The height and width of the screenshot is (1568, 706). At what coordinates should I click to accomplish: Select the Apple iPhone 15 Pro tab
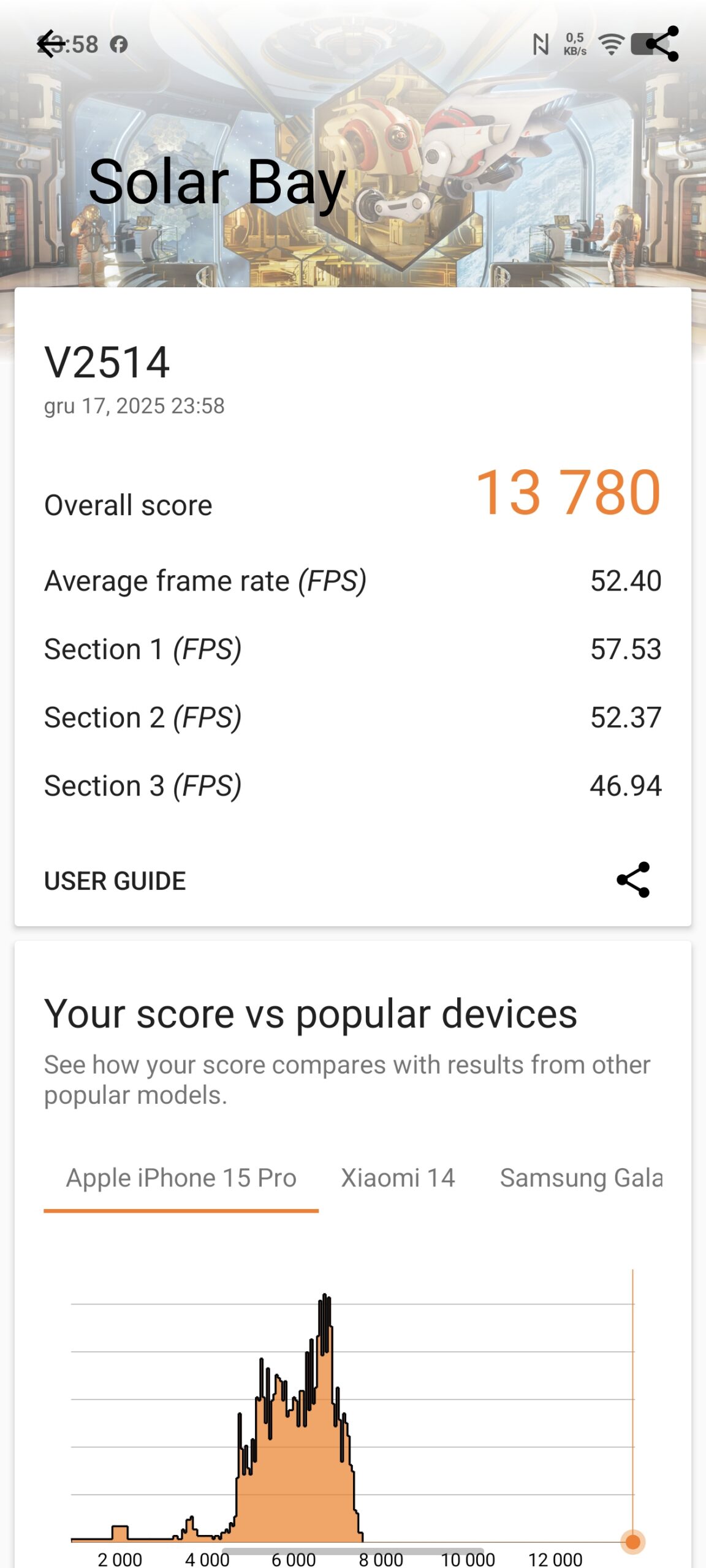pyautogui.click(x=181, y=1178)
